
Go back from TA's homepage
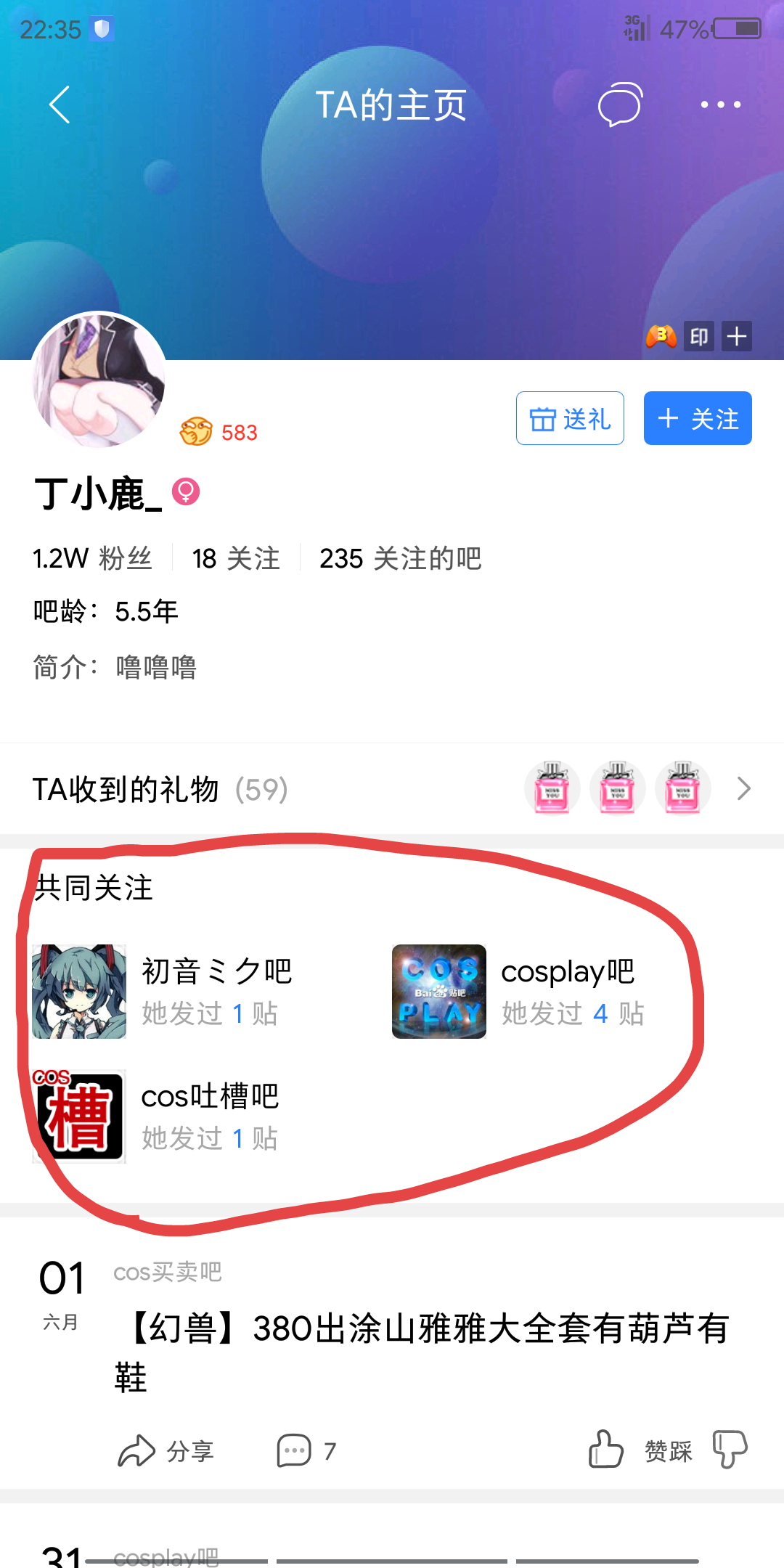[x=60, y=105]
